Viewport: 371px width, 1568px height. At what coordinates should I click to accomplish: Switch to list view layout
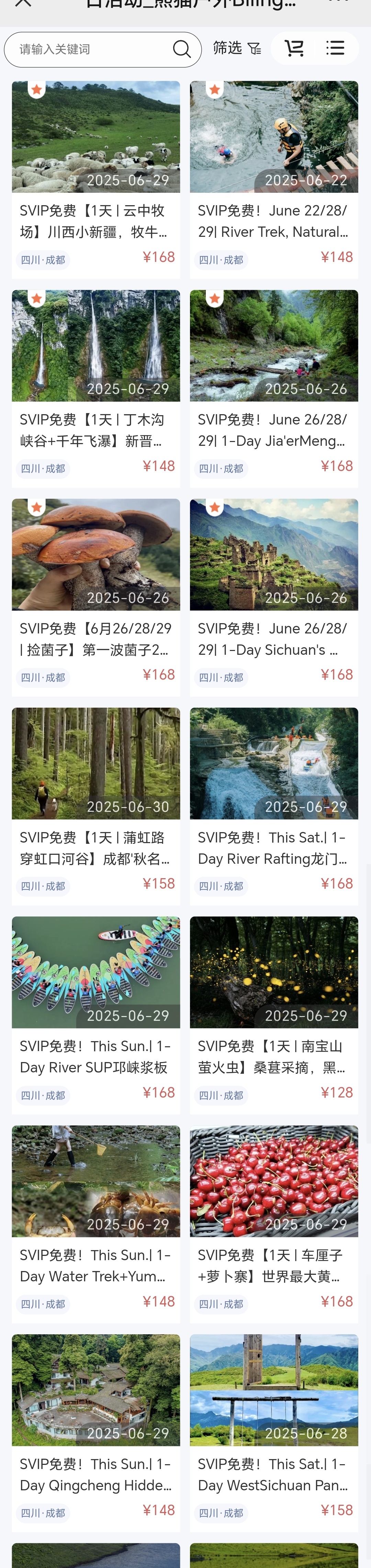coord(335,48)
